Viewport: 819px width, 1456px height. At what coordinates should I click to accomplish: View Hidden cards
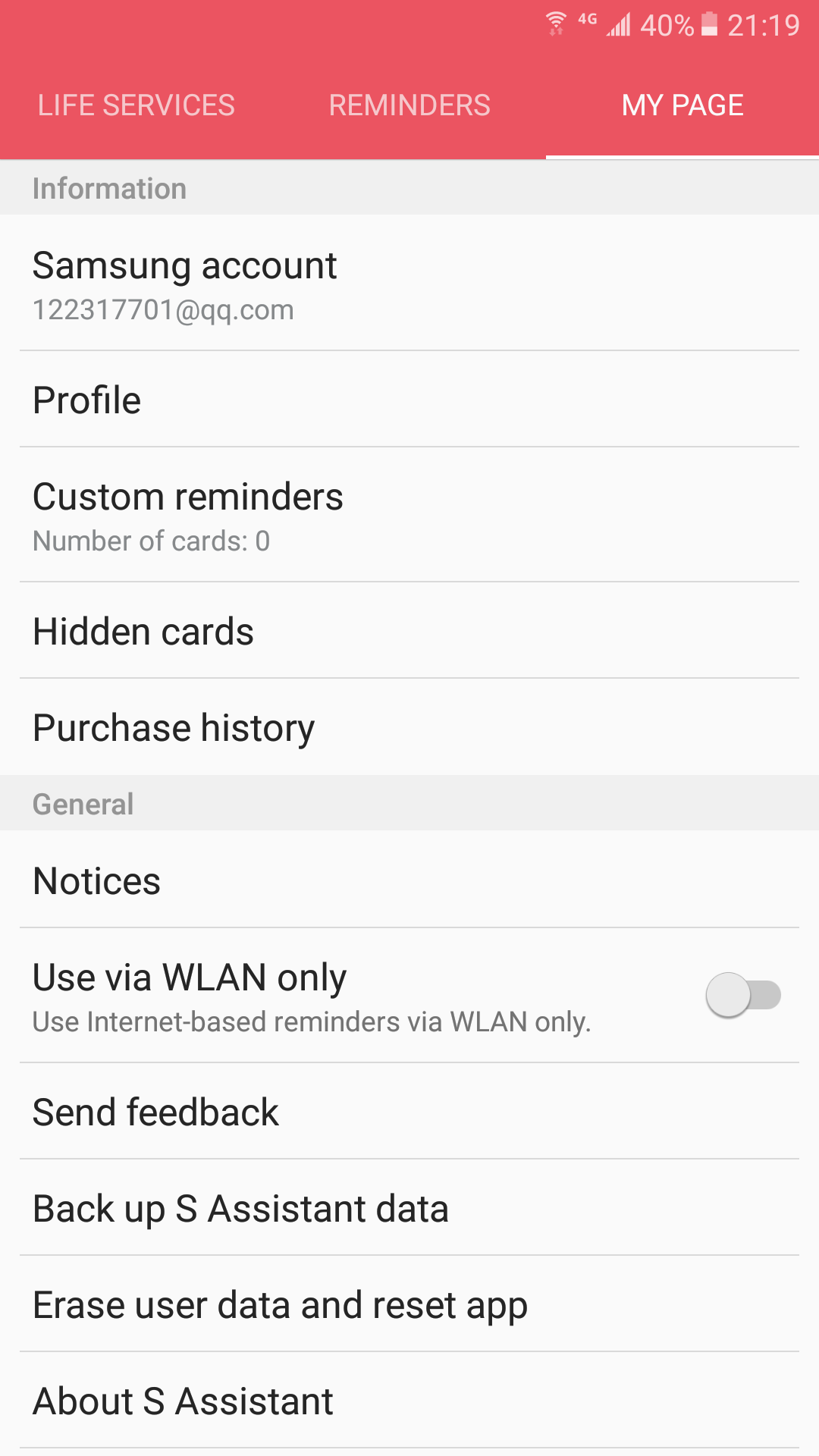point(409,632)
